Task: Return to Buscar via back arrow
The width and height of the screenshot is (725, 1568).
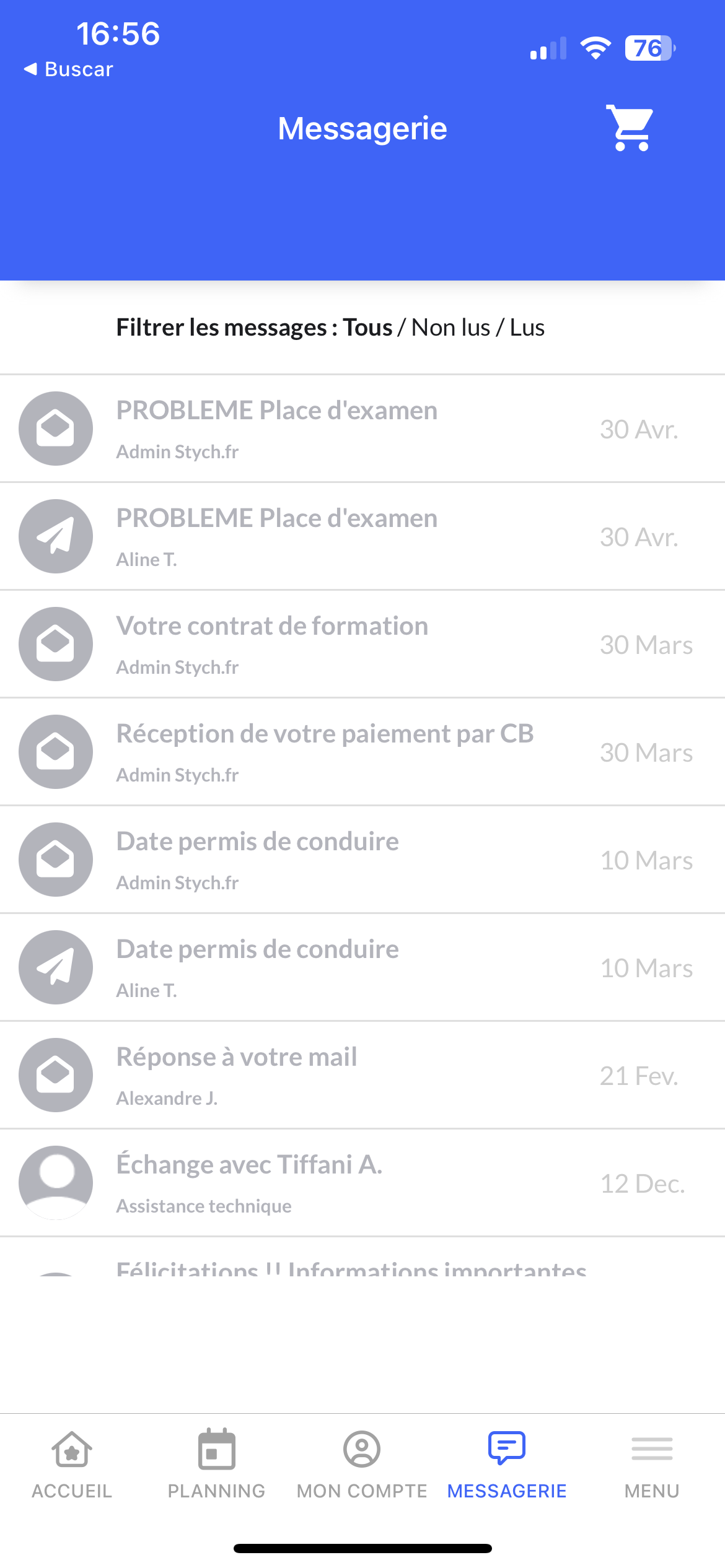Action: coord(68,69)
